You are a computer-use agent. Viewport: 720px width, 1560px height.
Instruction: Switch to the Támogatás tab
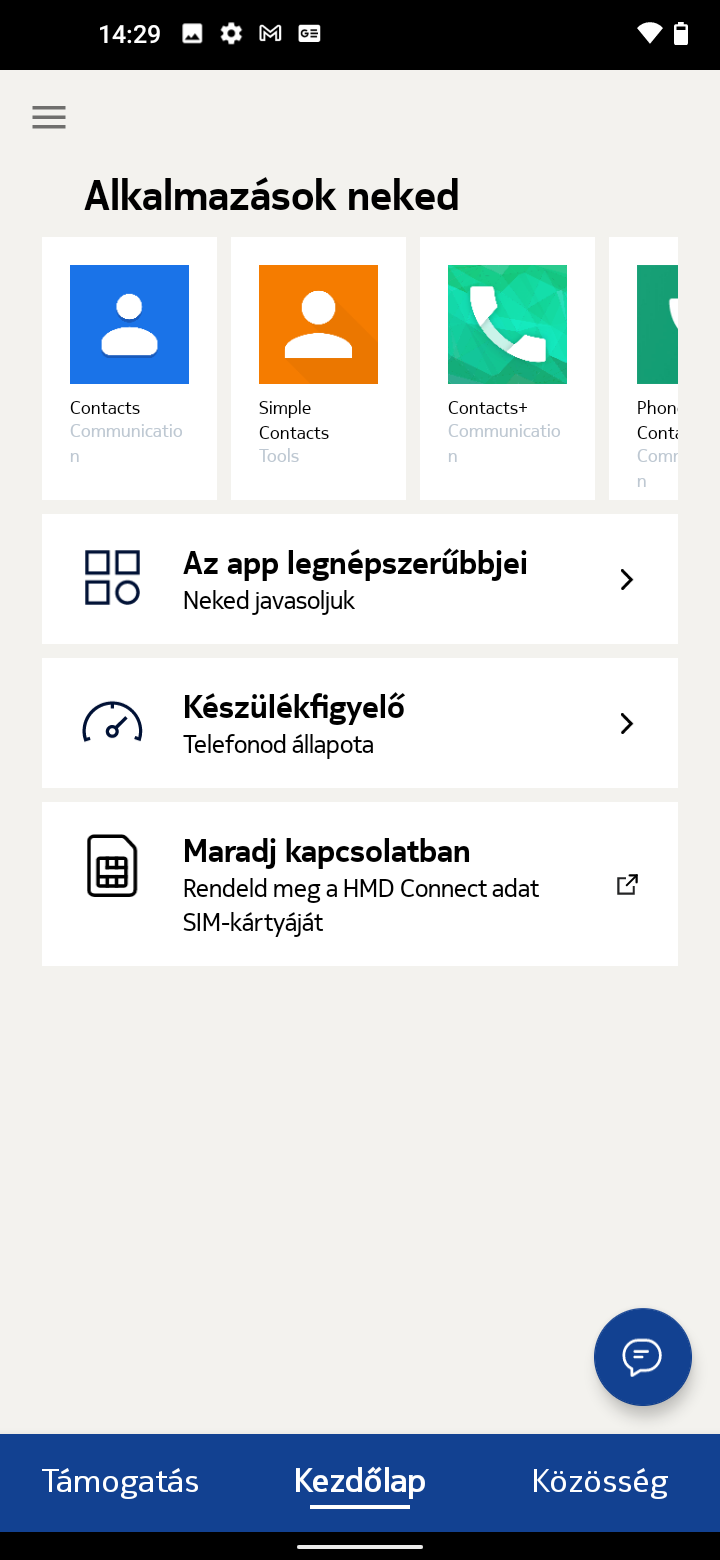pyautogui.click(x=120, y=1482)
